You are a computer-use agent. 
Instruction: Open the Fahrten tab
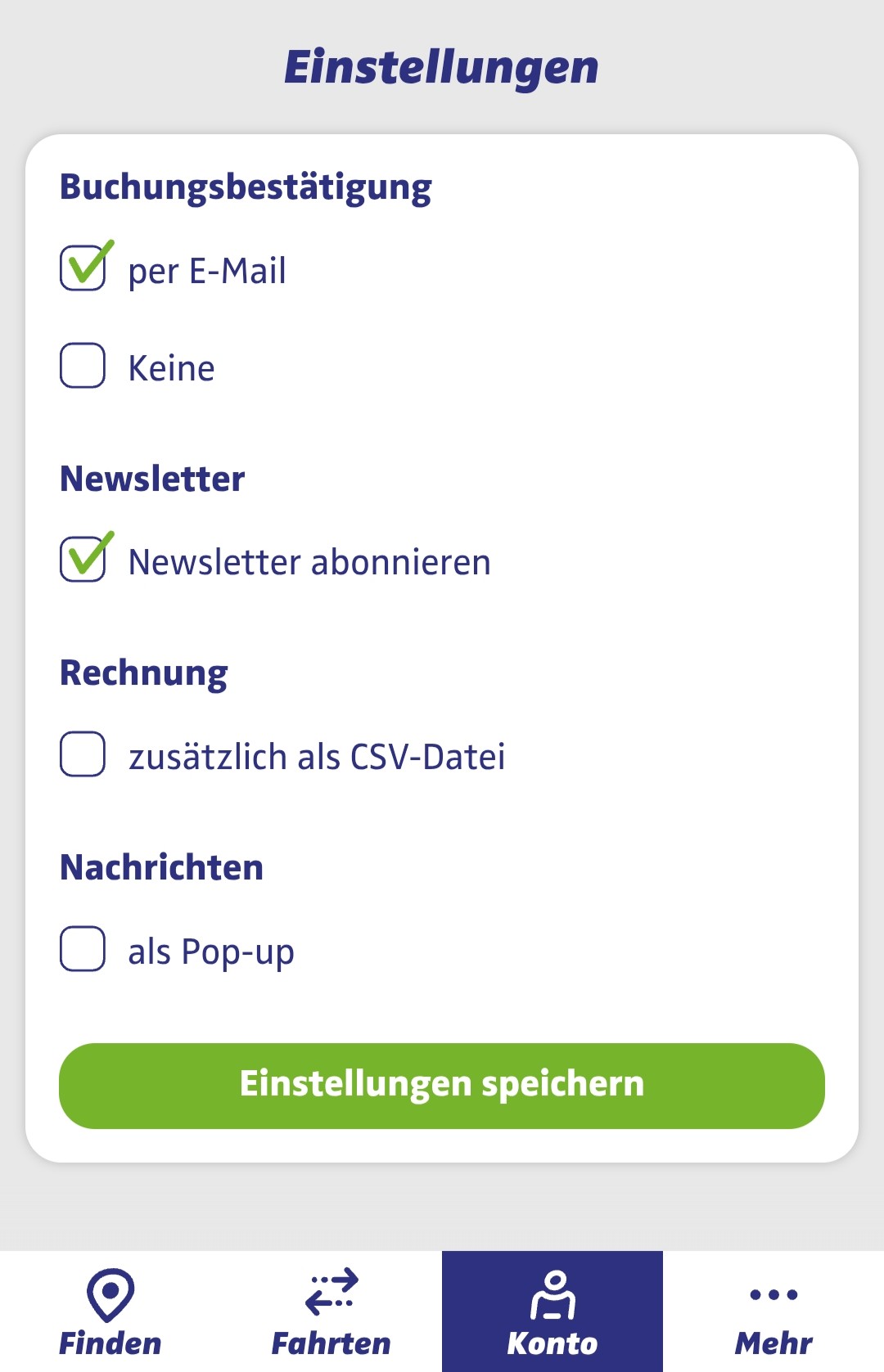click(331, 1311)
